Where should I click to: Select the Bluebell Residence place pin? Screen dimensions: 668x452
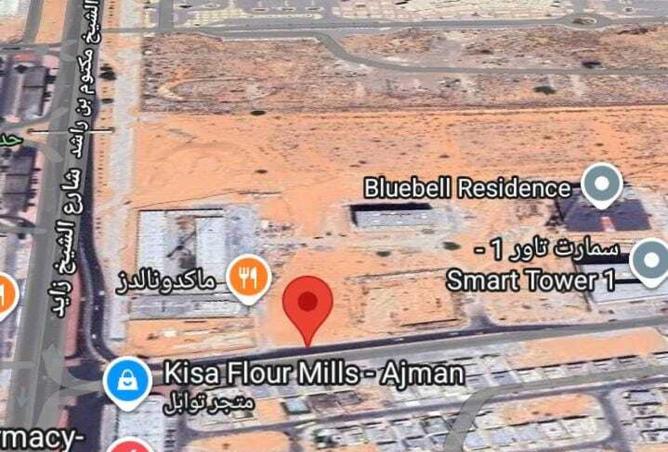coord(601,186)
